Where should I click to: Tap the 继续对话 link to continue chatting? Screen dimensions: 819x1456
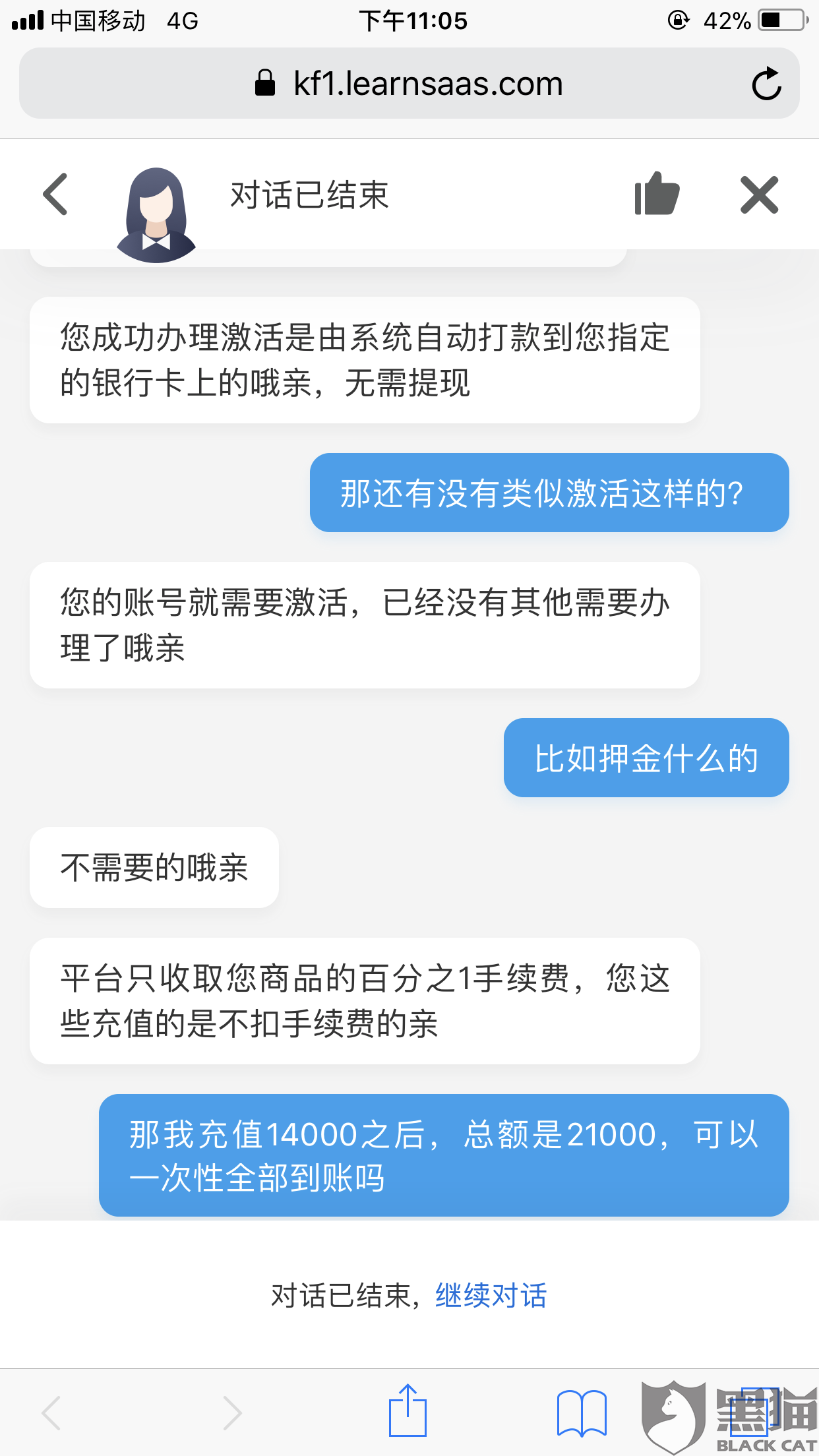click(x=491, y=1296)
